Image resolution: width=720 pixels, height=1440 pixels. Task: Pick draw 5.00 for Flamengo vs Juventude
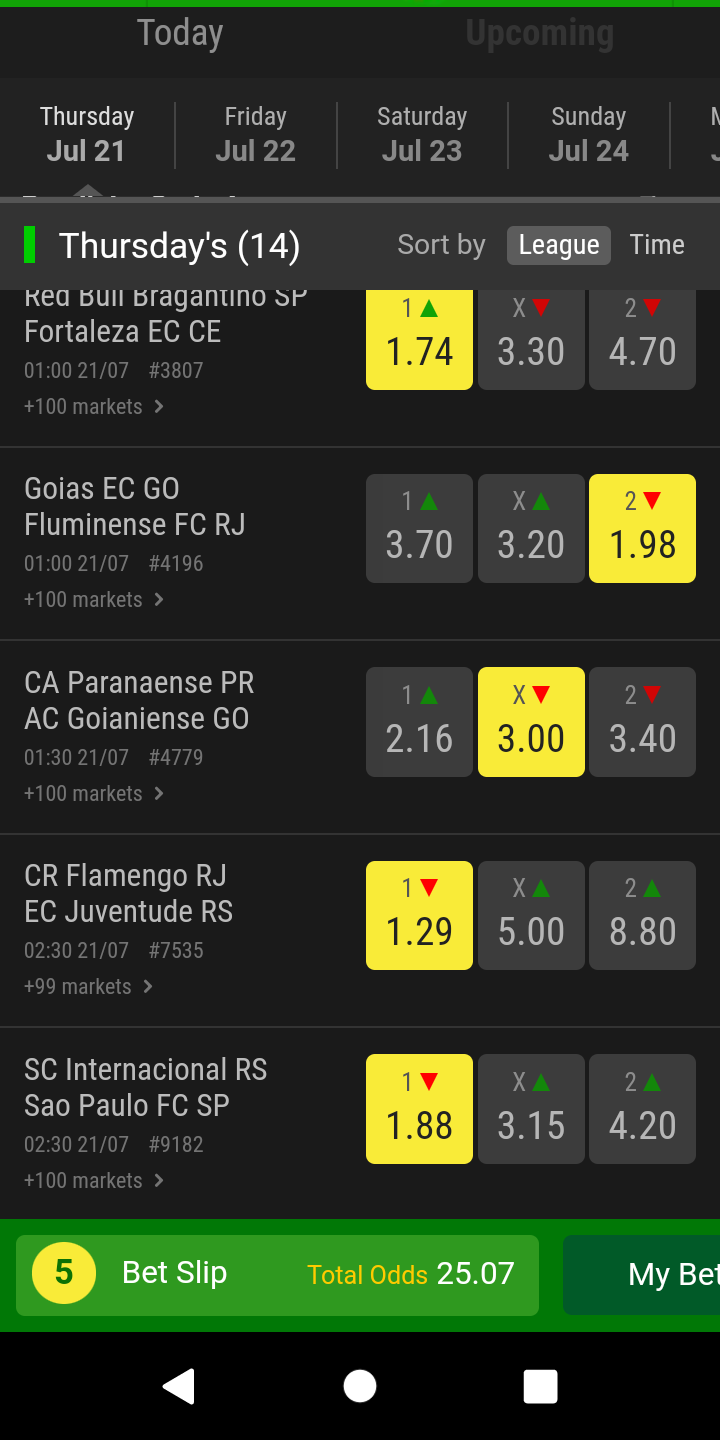pyautogui.click(x=531, y=915)
